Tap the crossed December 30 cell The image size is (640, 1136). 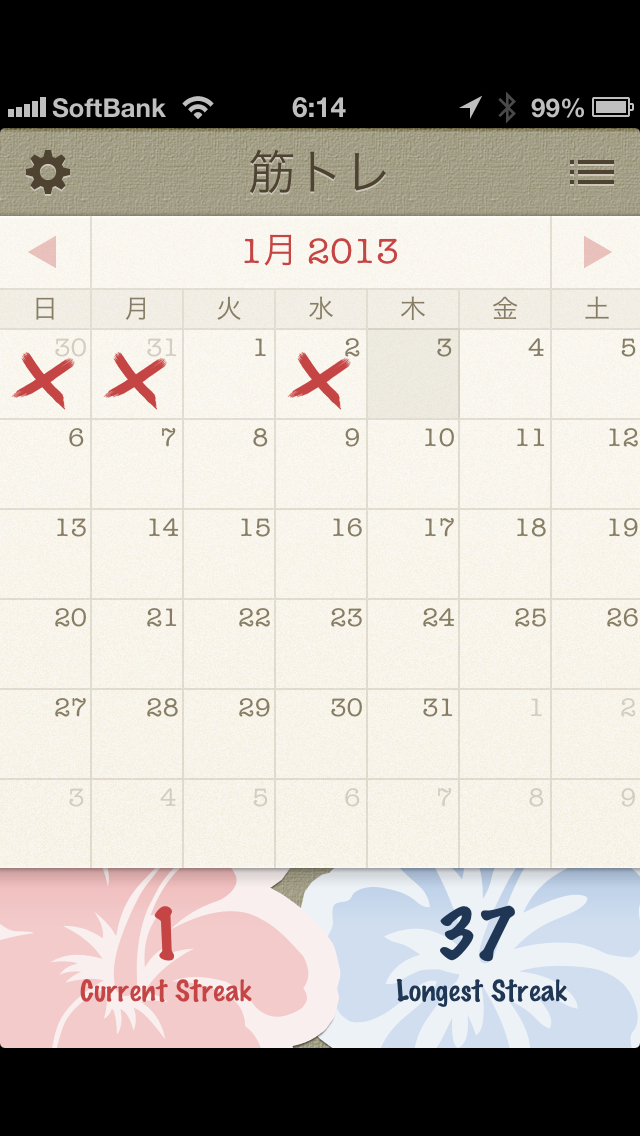(x=46, y=375)
